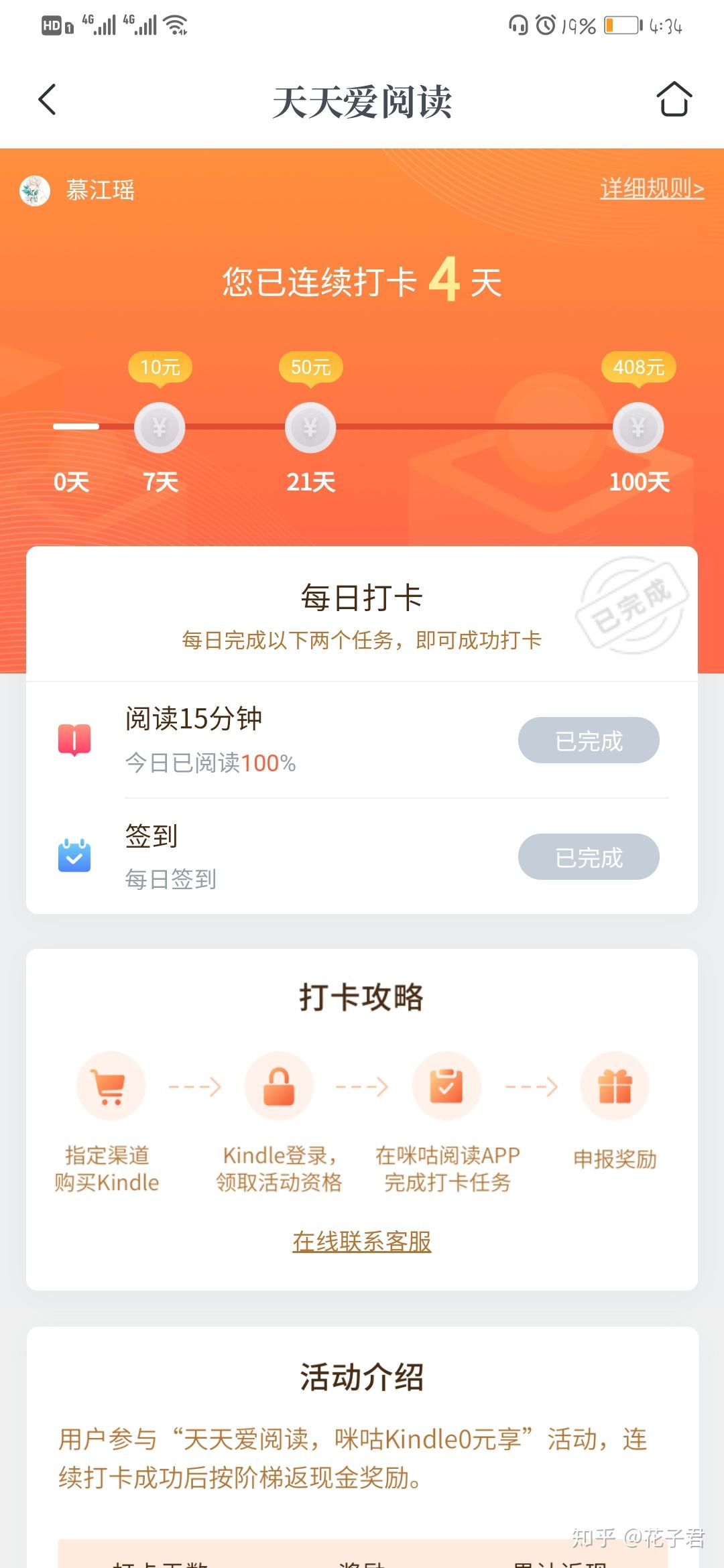
Task: Click the home icon in the top bar
Action: point(674,102)
